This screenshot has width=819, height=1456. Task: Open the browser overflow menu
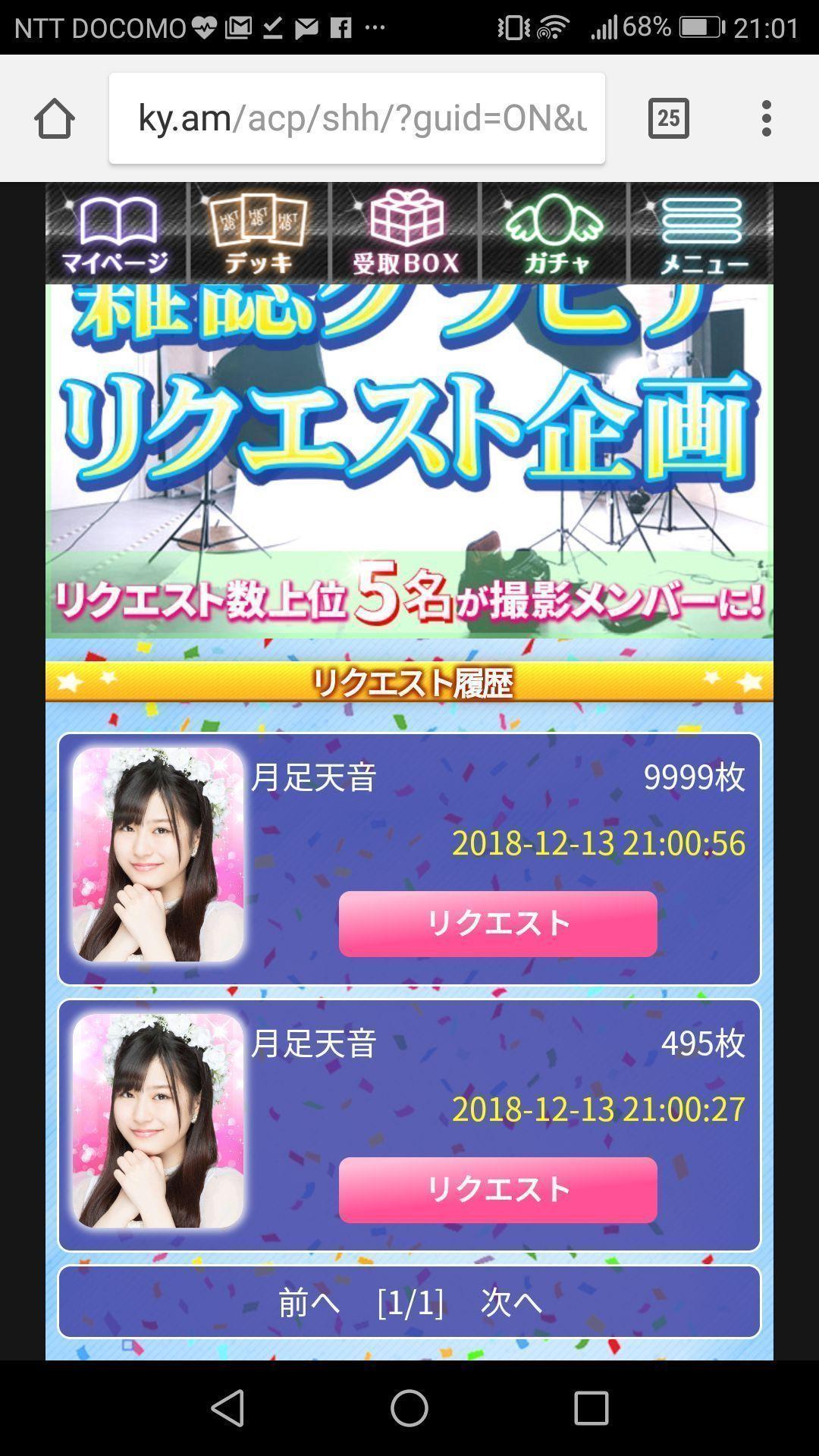(767, 118)
